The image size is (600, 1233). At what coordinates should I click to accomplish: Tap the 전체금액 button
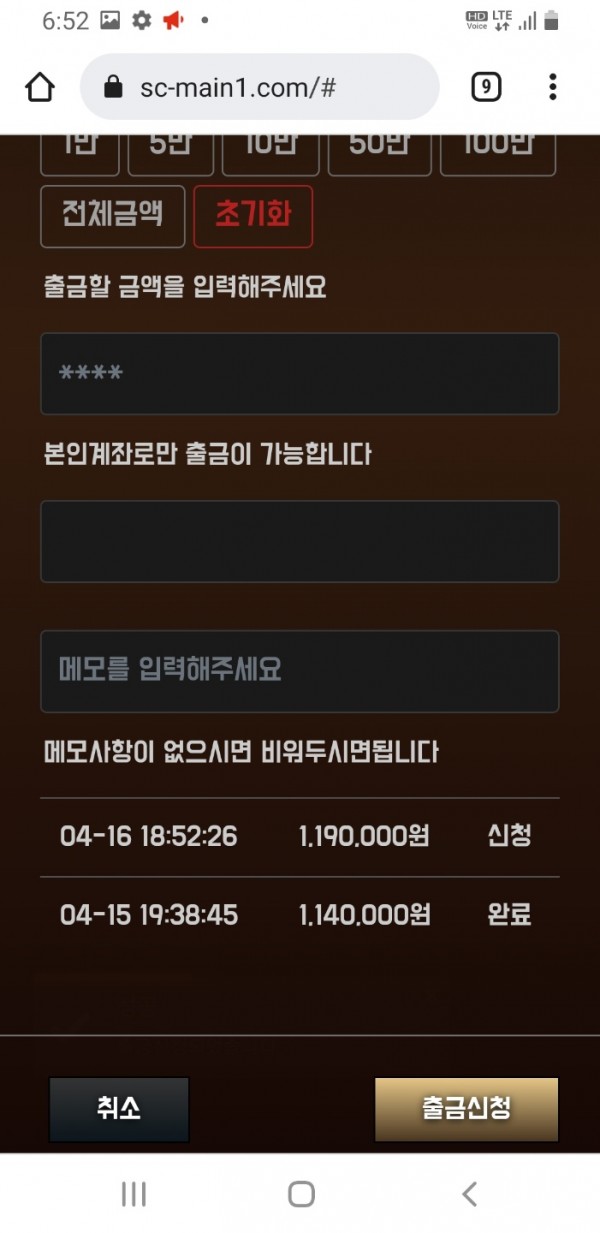(112, 216)
